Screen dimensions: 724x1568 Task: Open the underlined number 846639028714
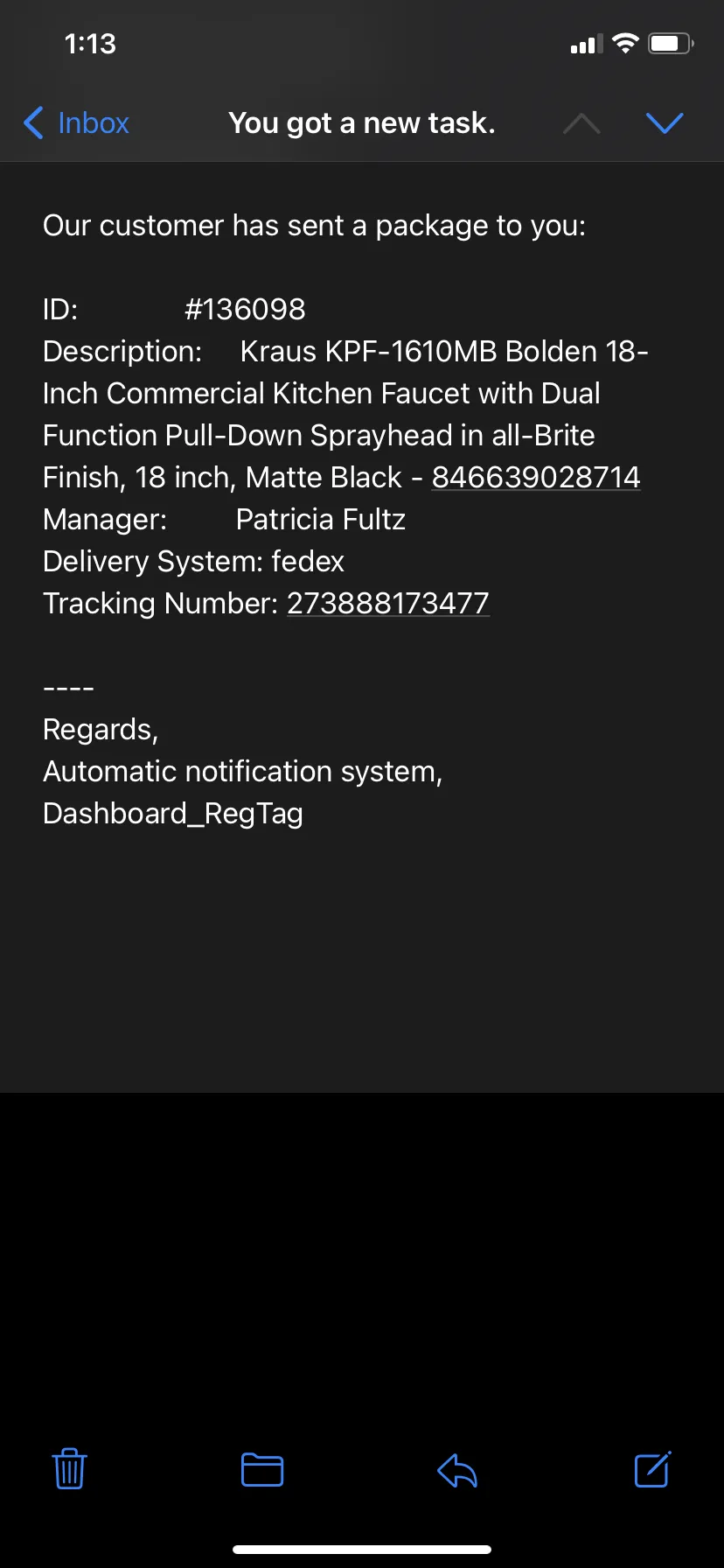pos(536,478)
